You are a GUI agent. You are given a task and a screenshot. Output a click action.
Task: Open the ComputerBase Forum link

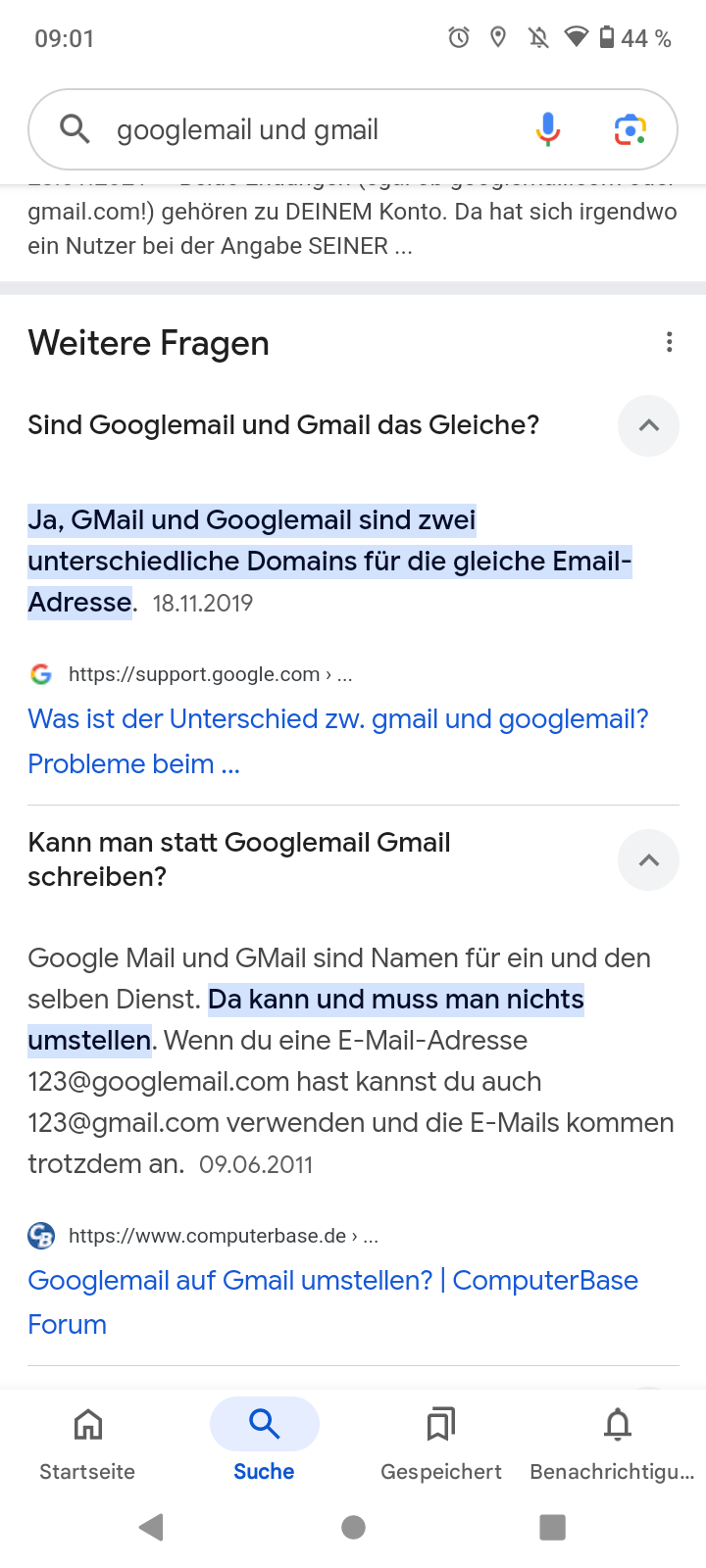332,1280
